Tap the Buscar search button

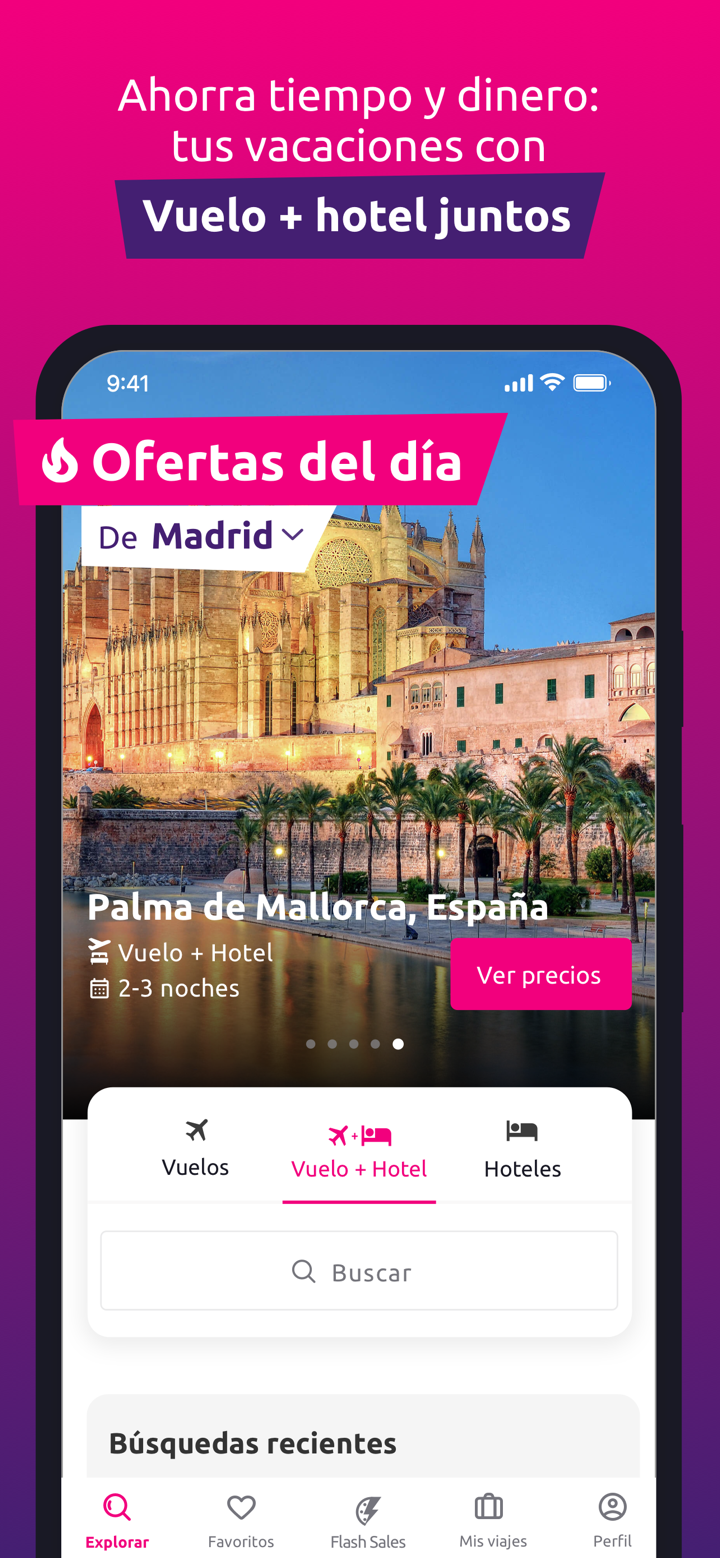pyautogui.click(x=359, y=1270)
